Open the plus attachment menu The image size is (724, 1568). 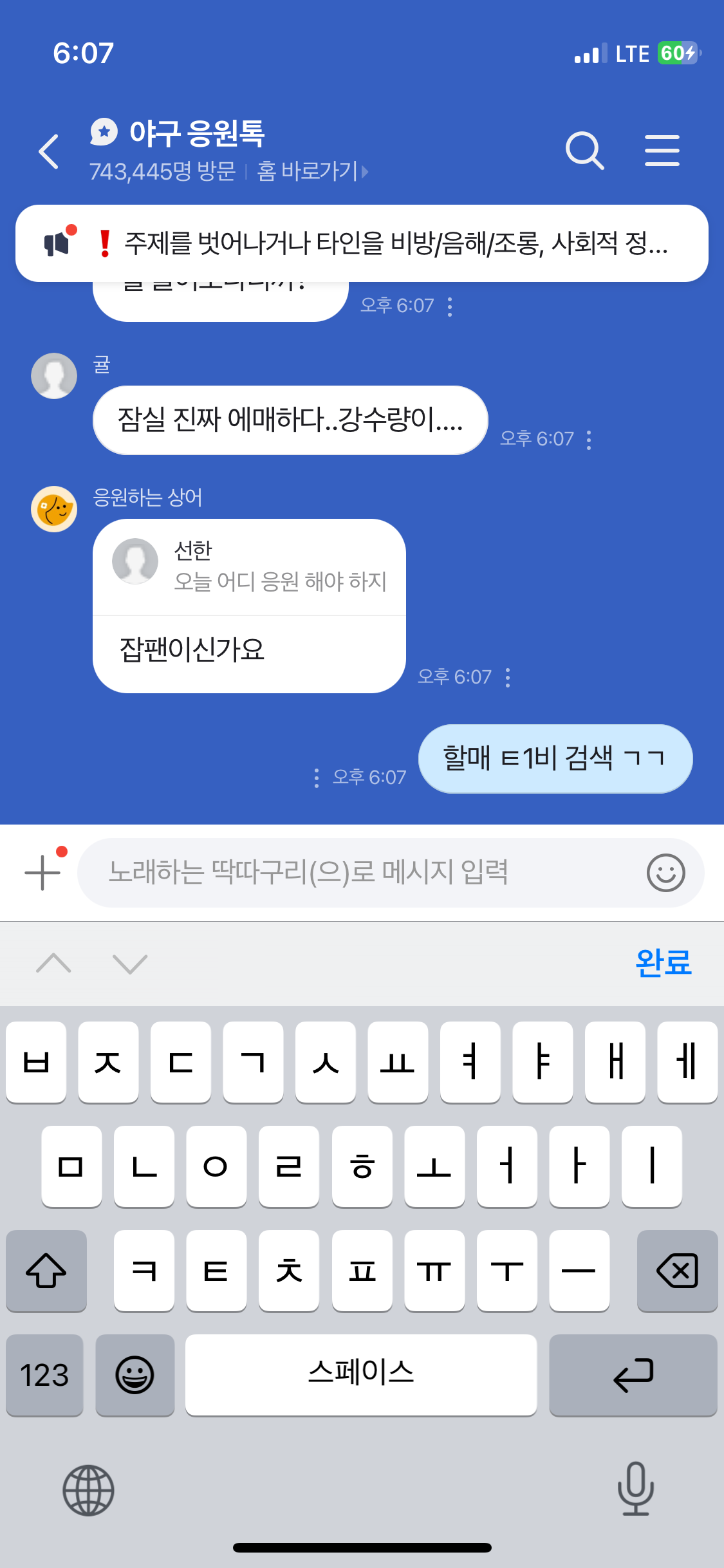click(42, 872)
